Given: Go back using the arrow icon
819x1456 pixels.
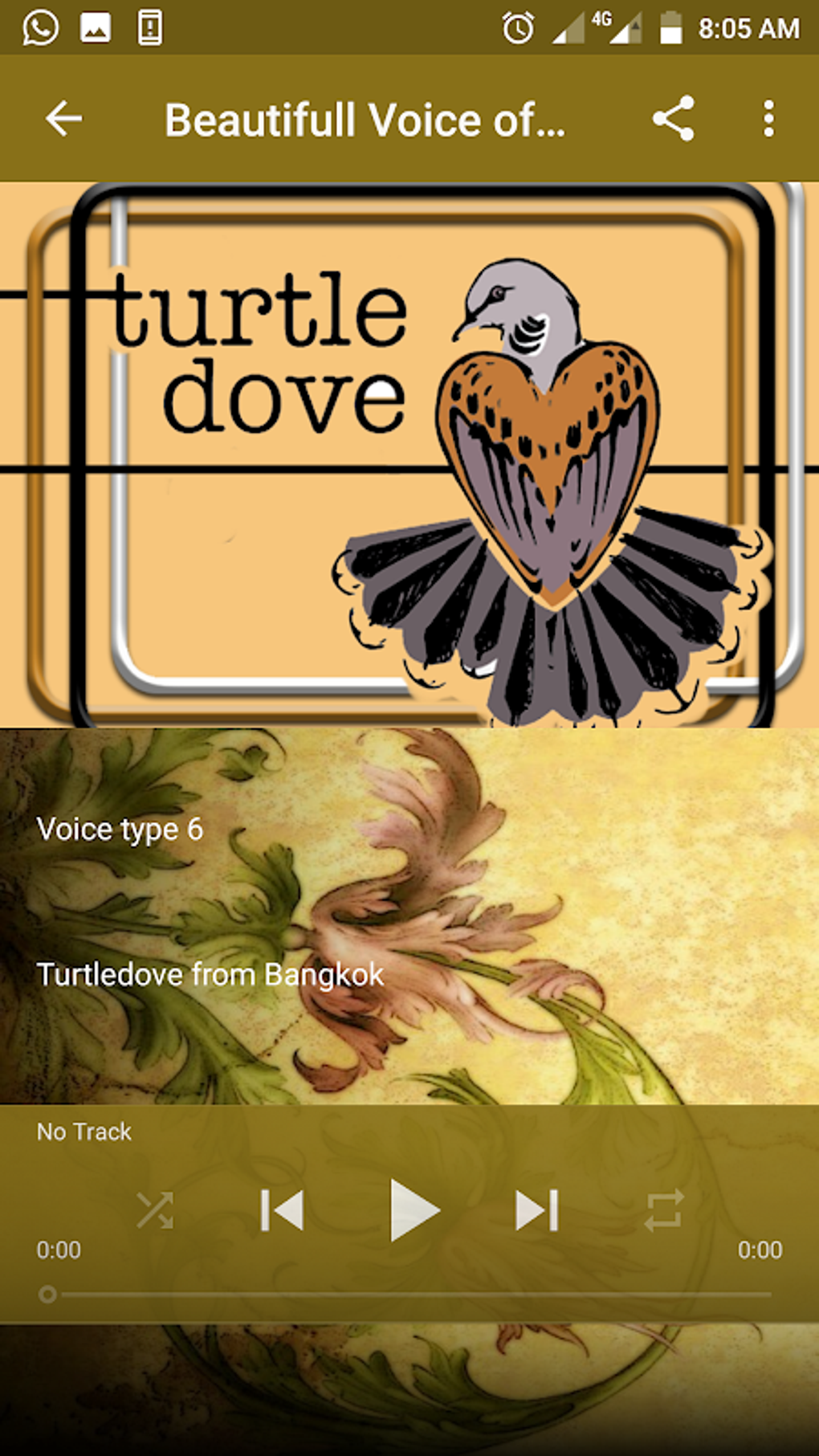Looking at the screenshot, I should 64,119.
